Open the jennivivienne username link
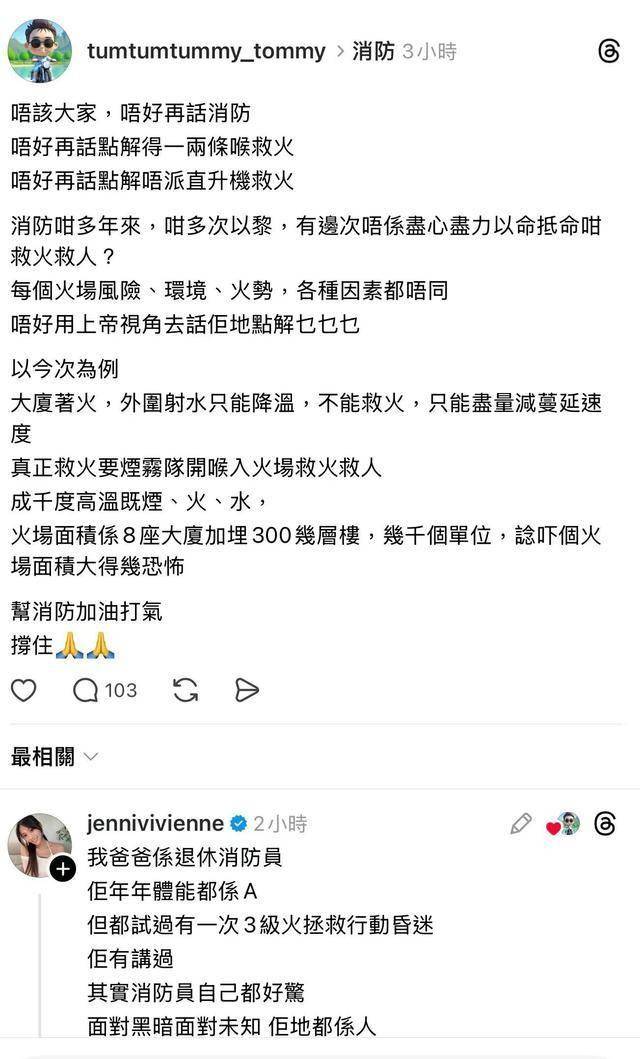The width and height of the screenshot is (640, 1059). 155,824
